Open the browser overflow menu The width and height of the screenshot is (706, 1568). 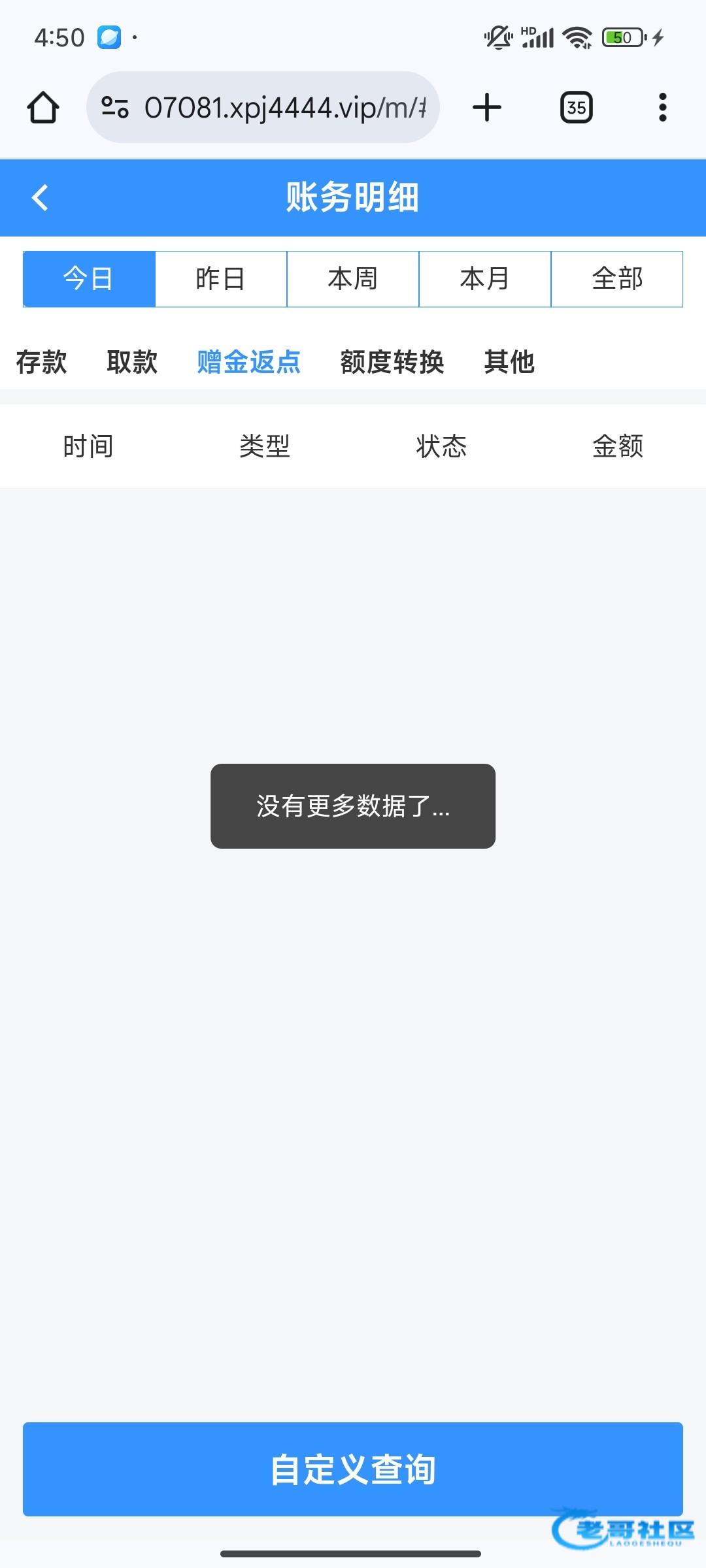(663, 108)
